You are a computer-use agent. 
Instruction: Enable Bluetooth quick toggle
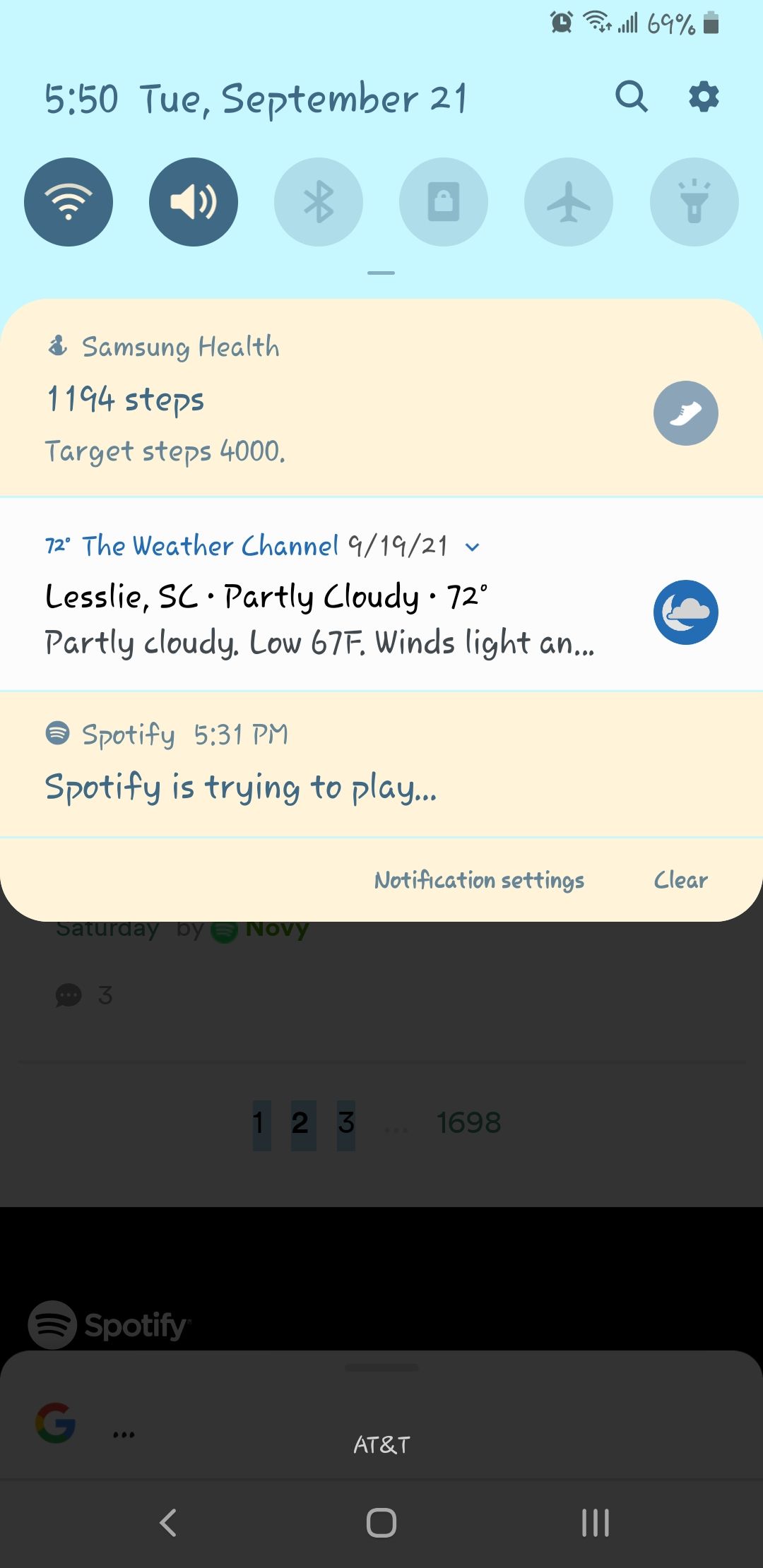coord(319,202)
